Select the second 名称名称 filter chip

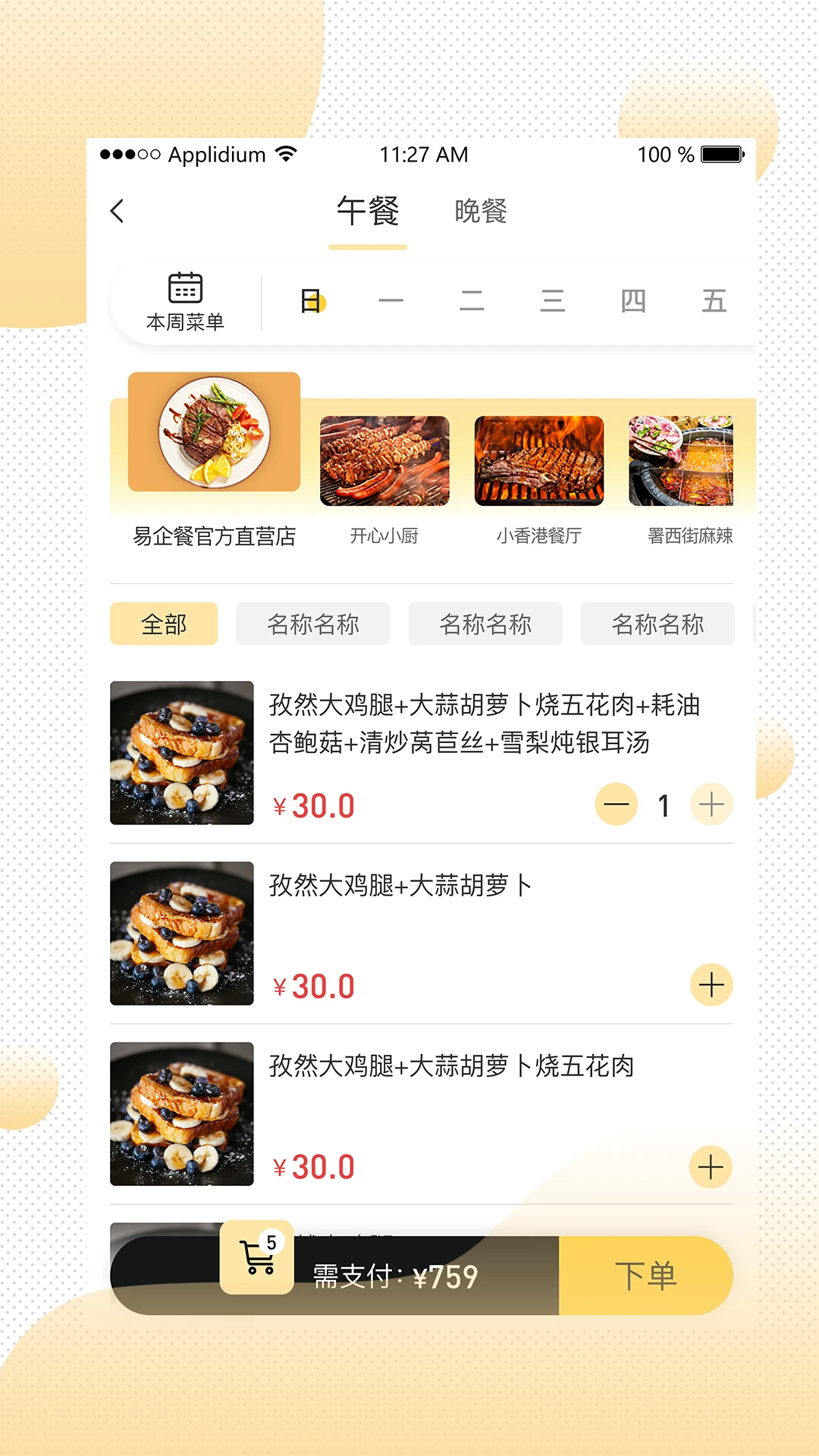coord(485,623)
